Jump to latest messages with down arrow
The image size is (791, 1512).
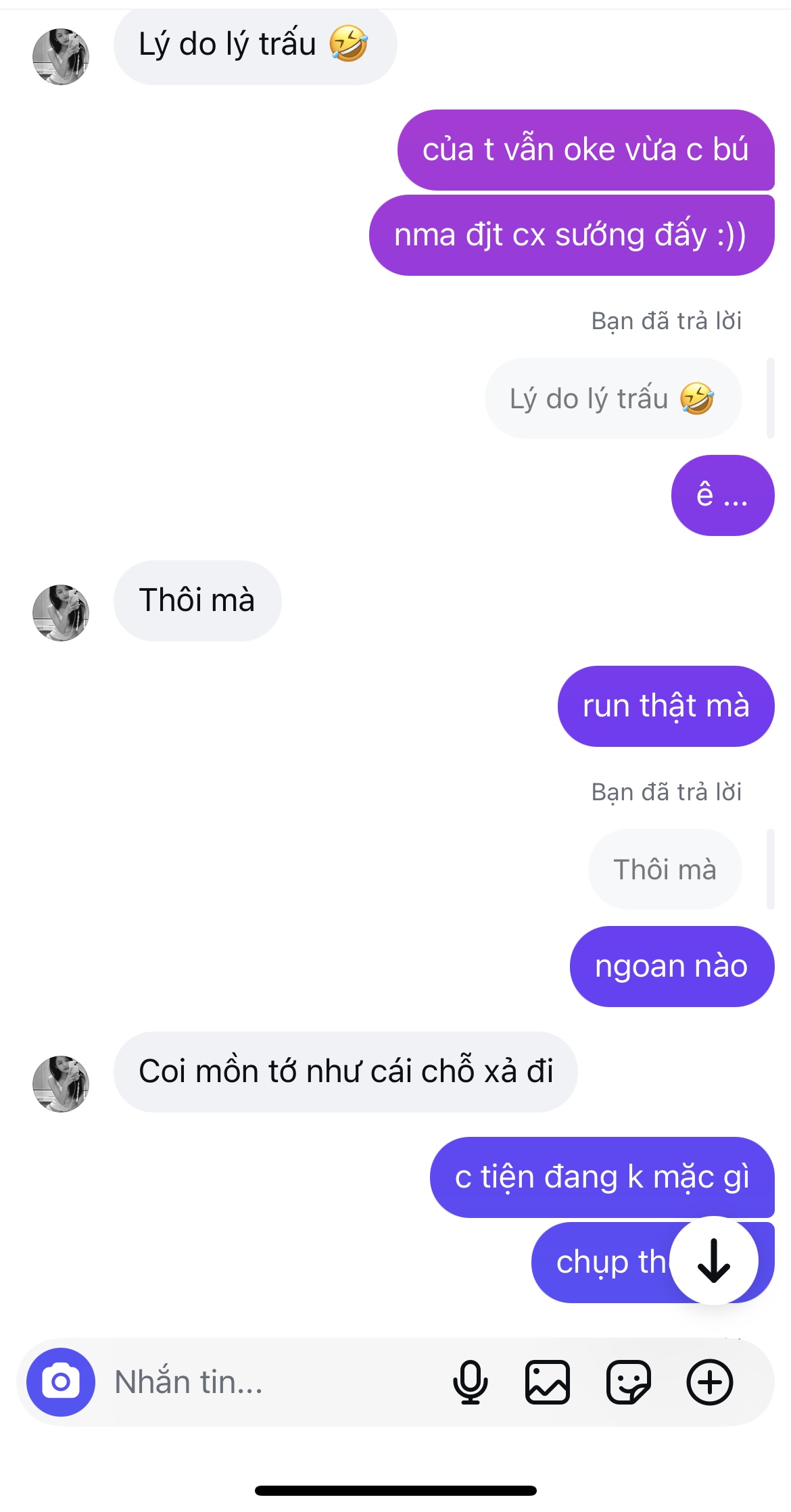click(x=713, y=1261)
